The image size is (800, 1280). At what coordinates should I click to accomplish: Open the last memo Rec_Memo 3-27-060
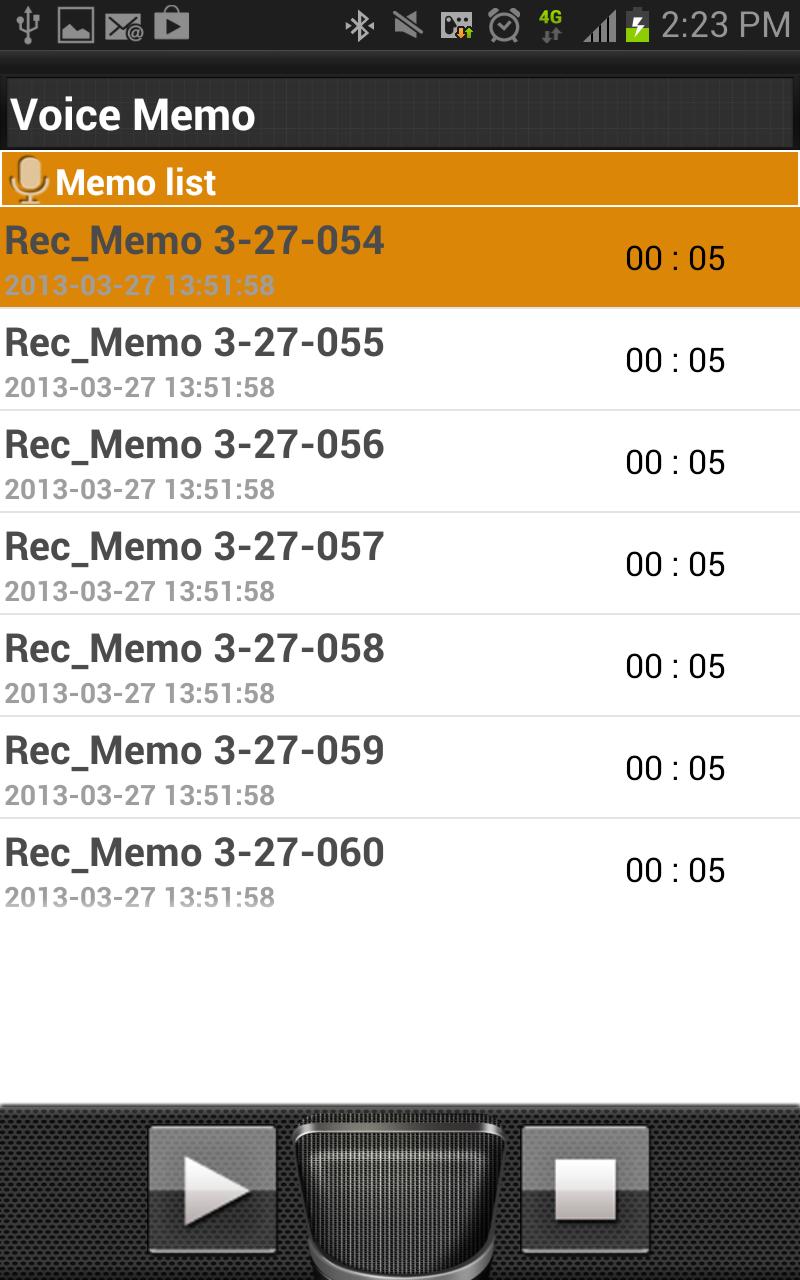click(400, 870)
